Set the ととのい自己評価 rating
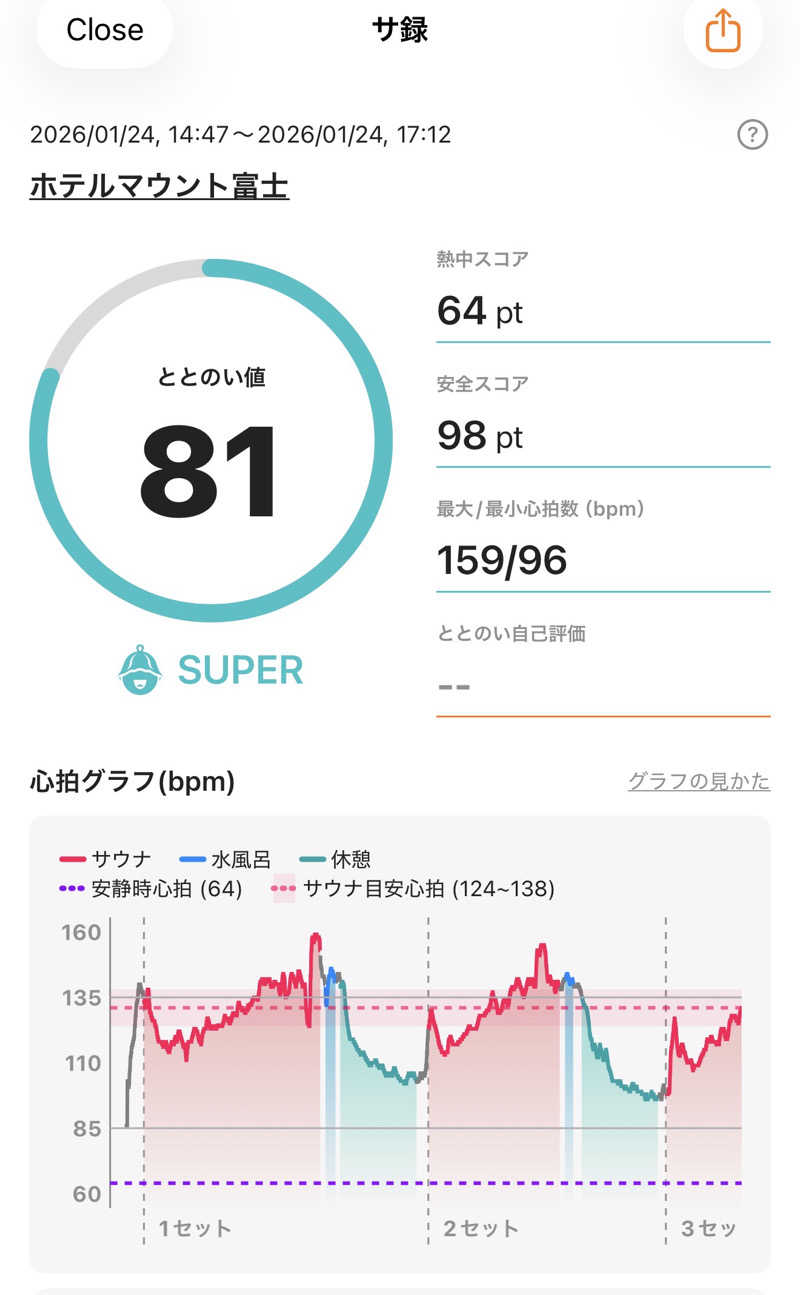800x1295 pixels. (602, 686)
